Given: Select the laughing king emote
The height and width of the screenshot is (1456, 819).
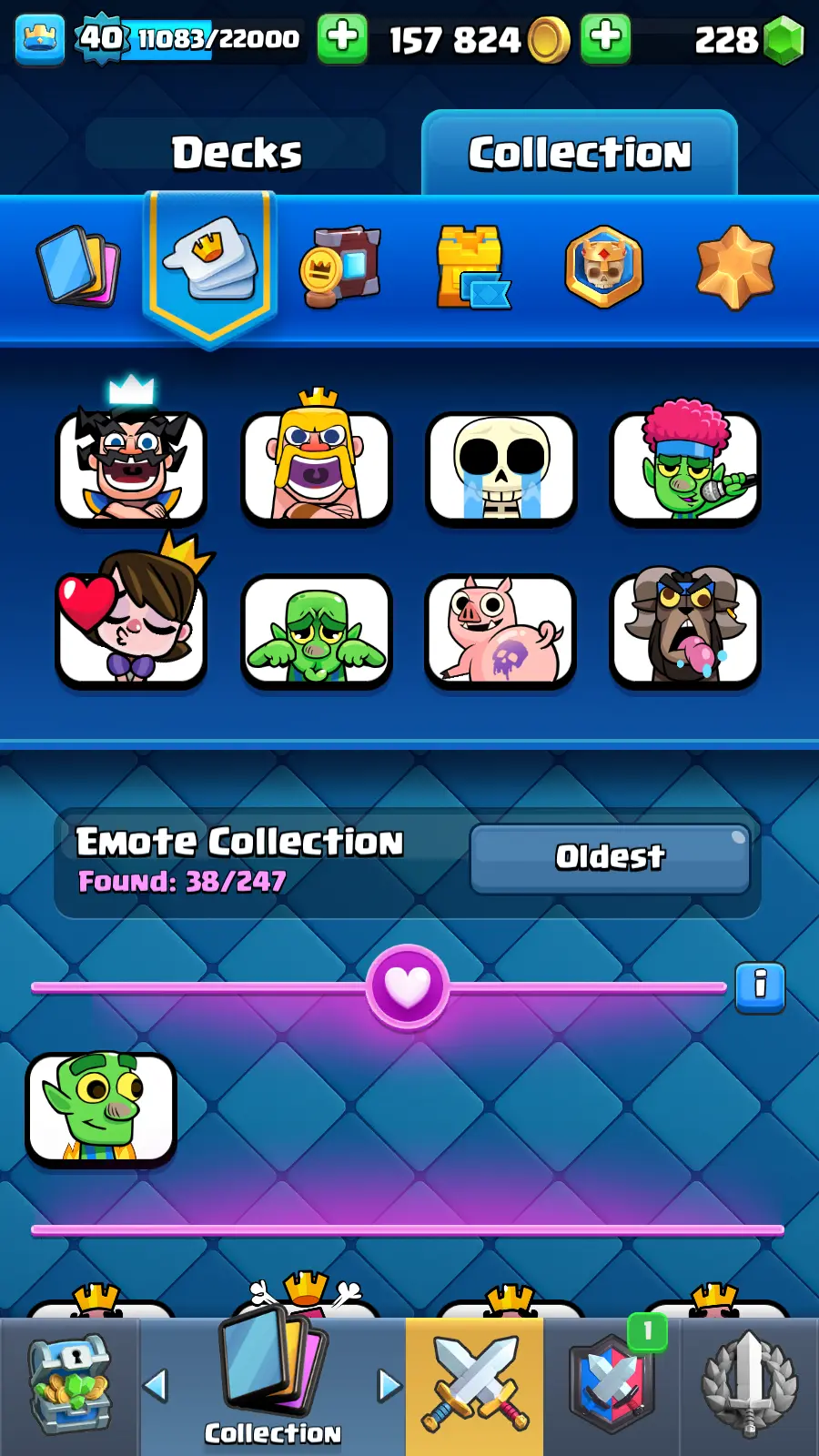Looking at the screenshot, I should (x=131, y=468).
